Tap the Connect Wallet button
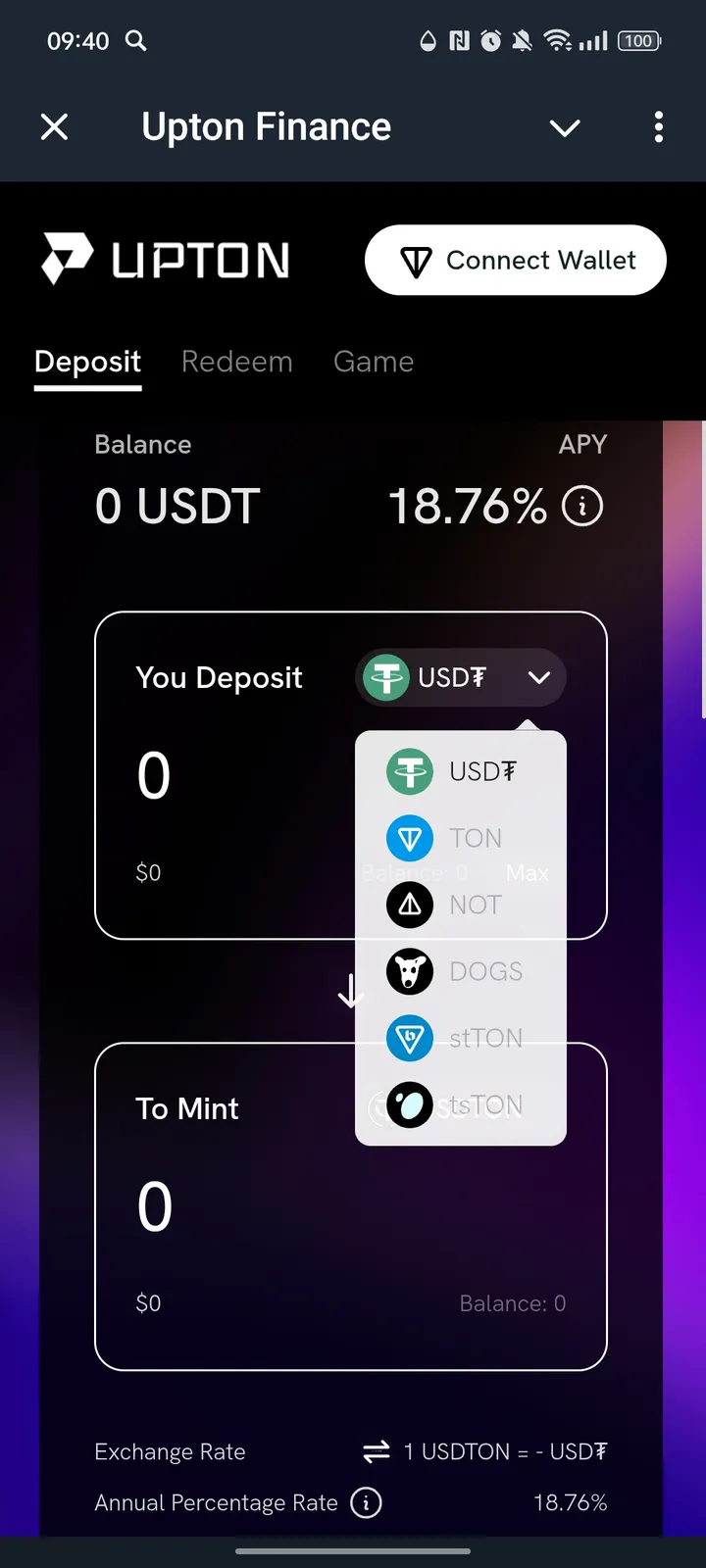706x1568 pixels. pos(516,261)
